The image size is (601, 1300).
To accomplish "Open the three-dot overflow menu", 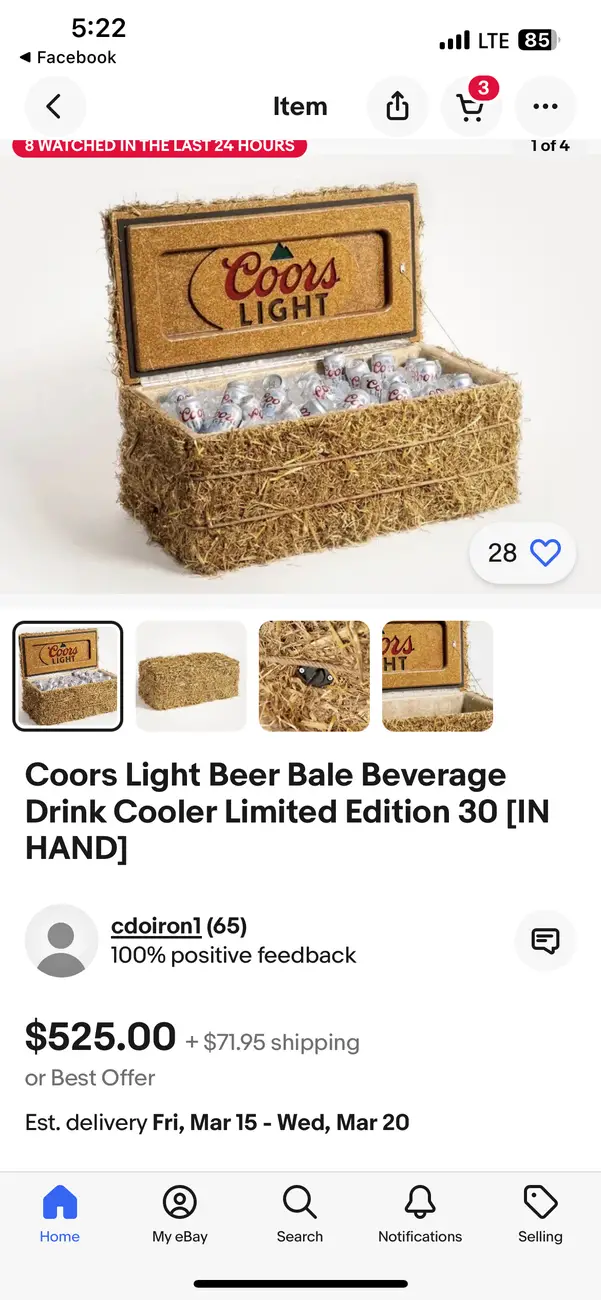I will click(545, 106).
